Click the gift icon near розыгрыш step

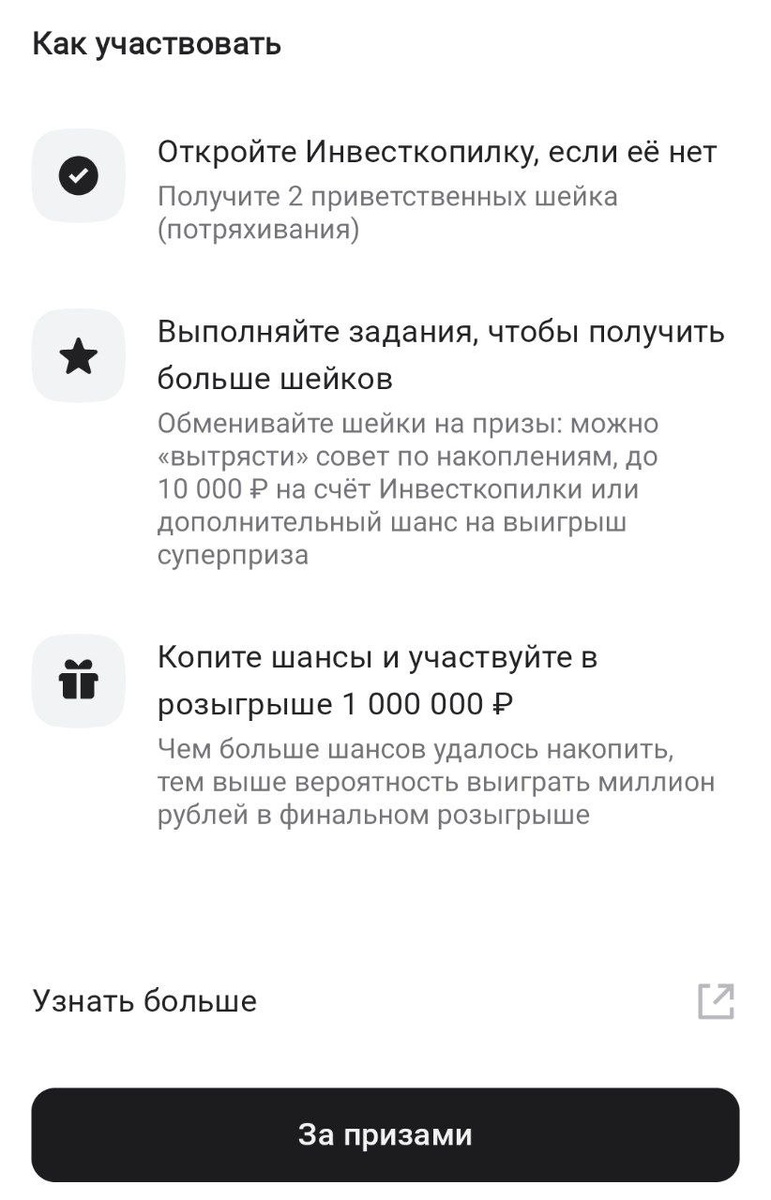[78, 679]
